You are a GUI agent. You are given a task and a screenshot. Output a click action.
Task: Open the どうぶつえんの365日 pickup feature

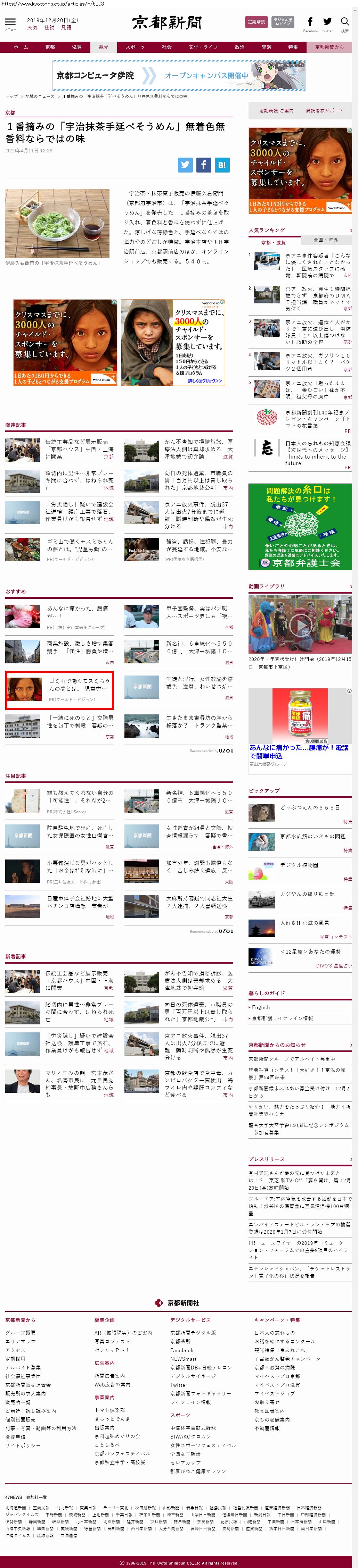pos(310,807)
